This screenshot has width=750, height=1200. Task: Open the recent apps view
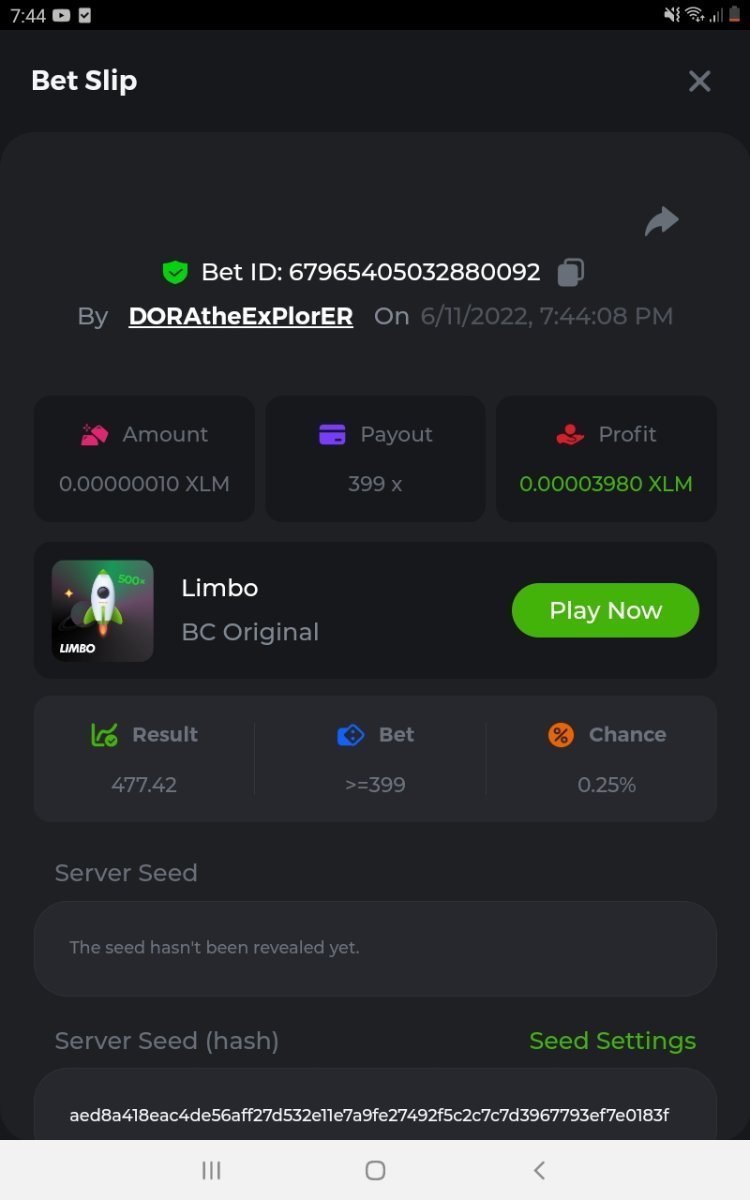(211, 1170)
